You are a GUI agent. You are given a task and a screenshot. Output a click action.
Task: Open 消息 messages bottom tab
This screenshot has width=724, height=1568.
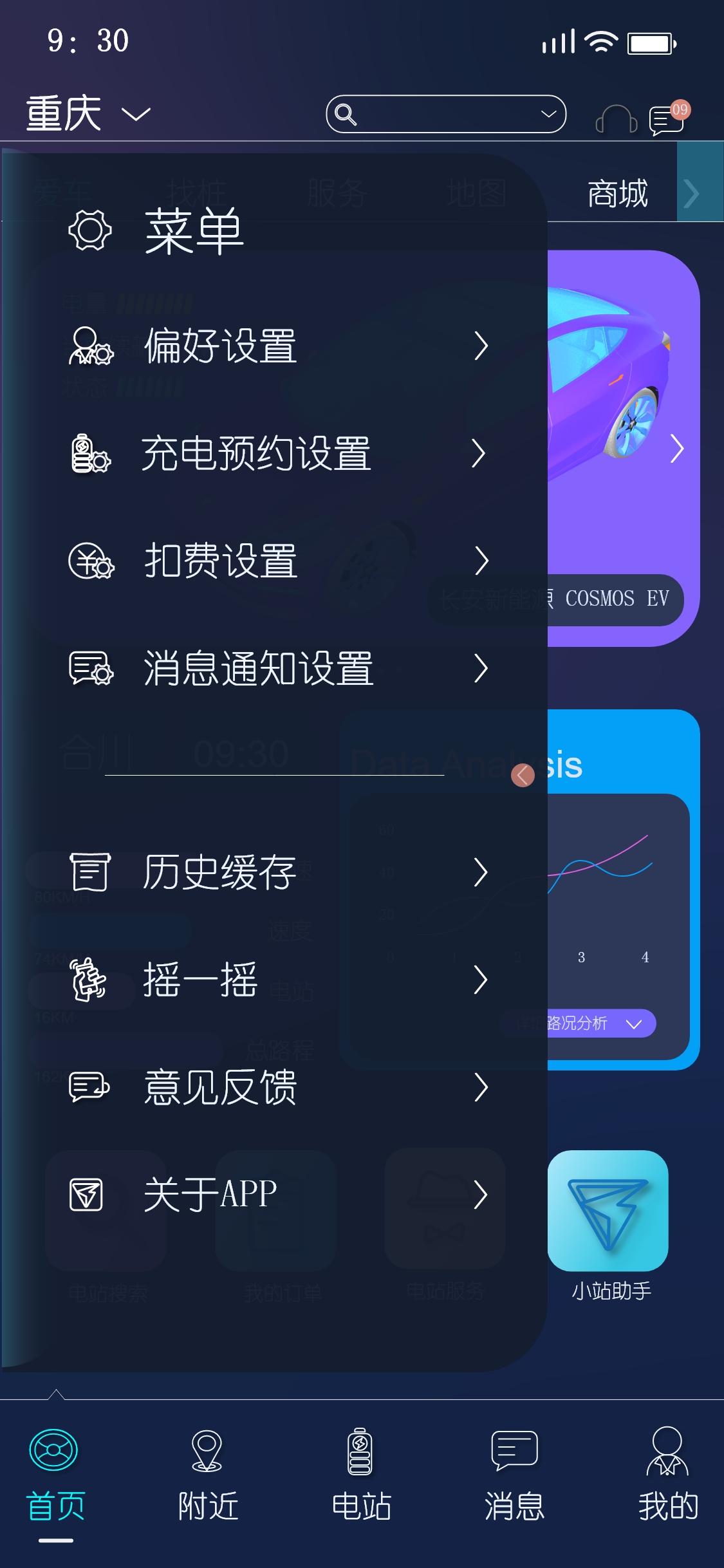coord(514,1474)
